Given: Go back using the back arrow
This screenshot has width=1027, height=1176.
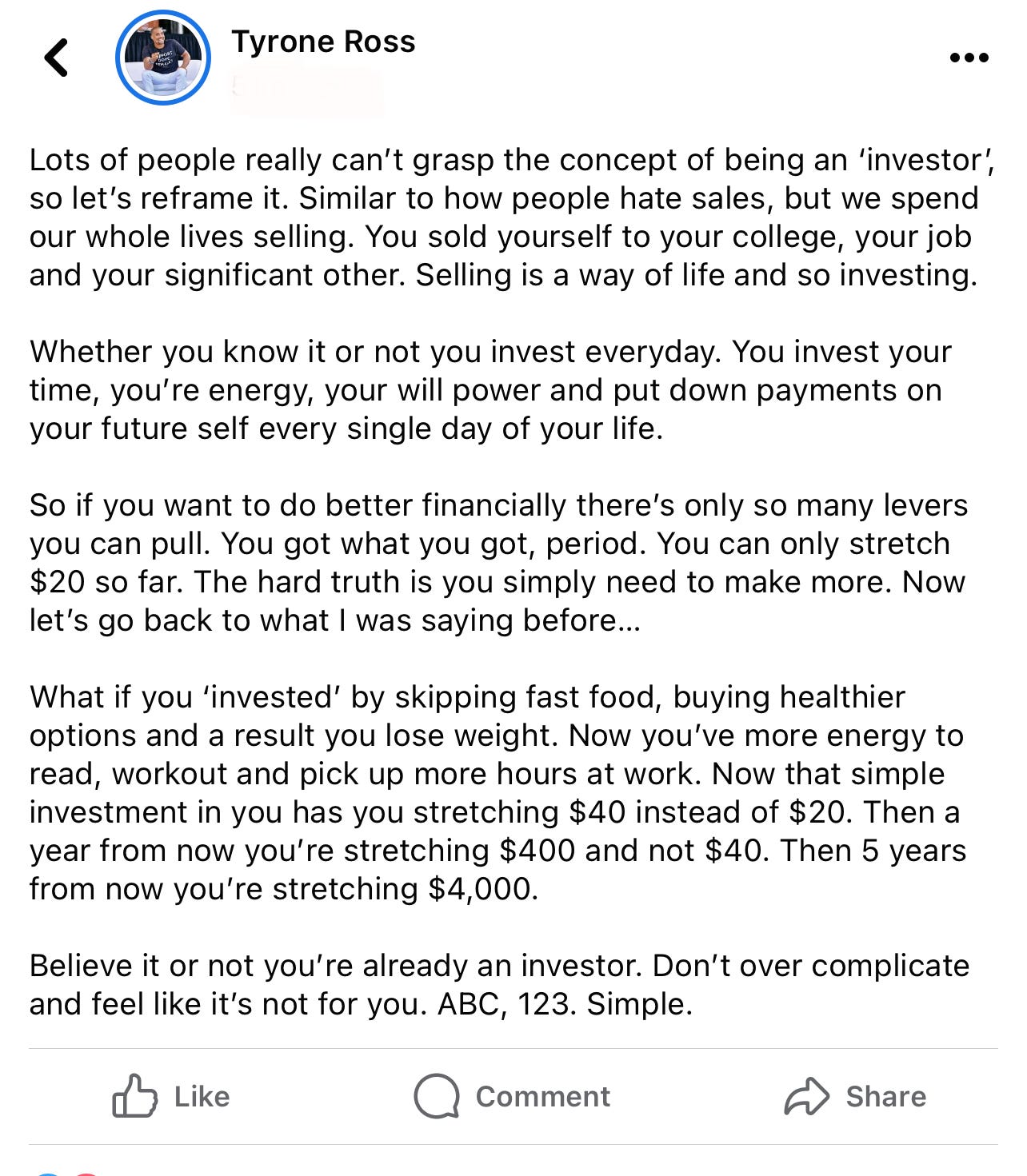Looking at the screenshot, I should click(56, 58).
